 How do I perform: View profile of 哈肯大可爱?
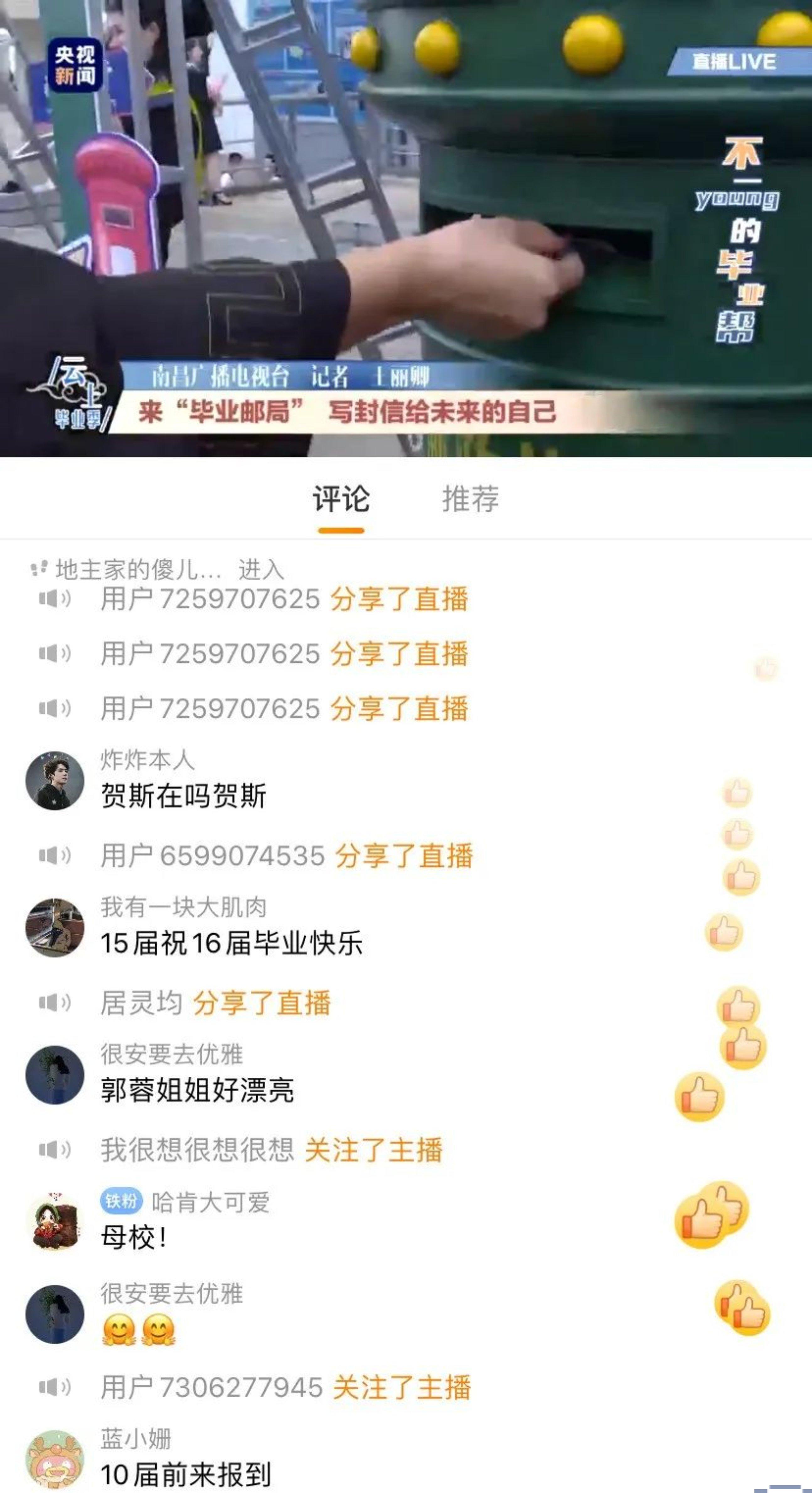click(55, 1221)
